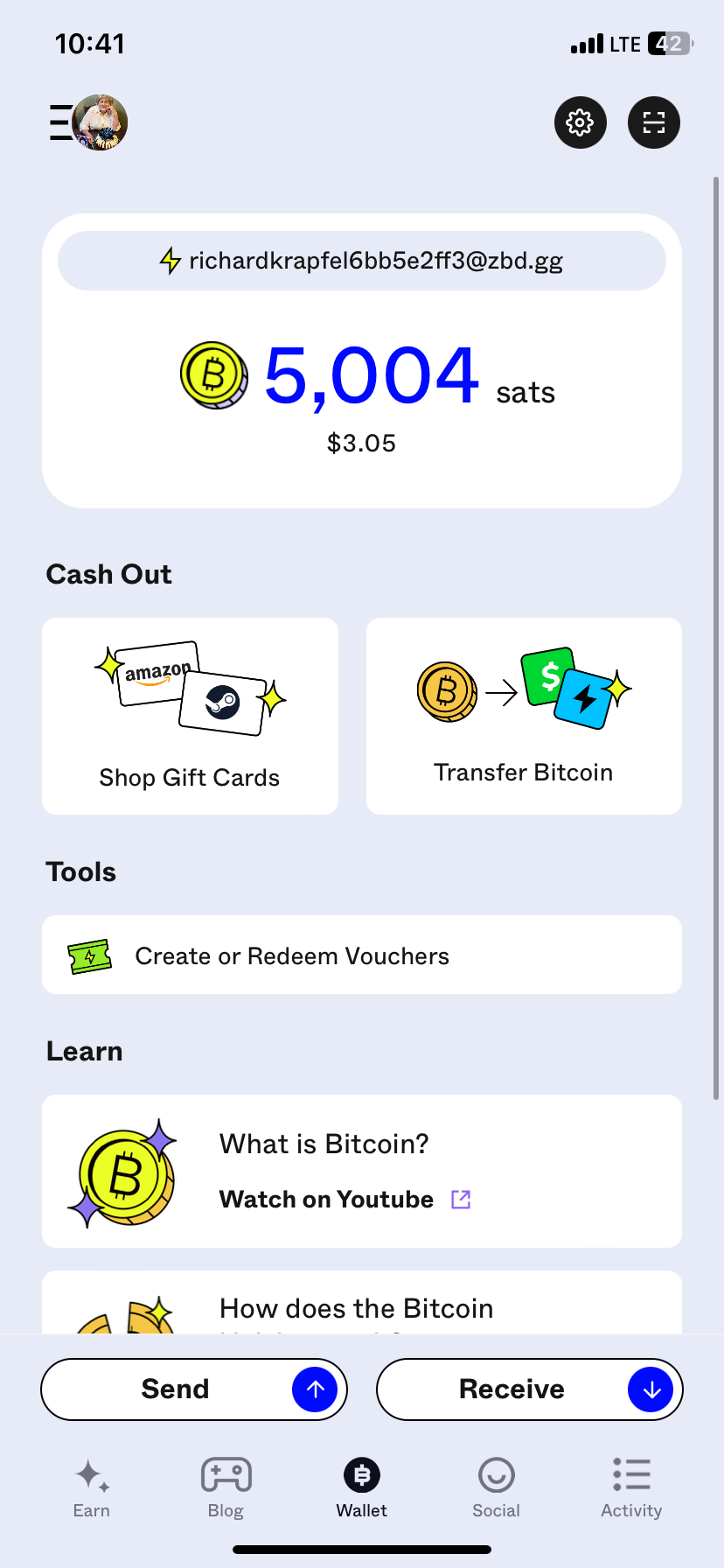The image size is (724, 1568).
Task: Copy the zbd.gg lightning address
Action: click(362, 261)
